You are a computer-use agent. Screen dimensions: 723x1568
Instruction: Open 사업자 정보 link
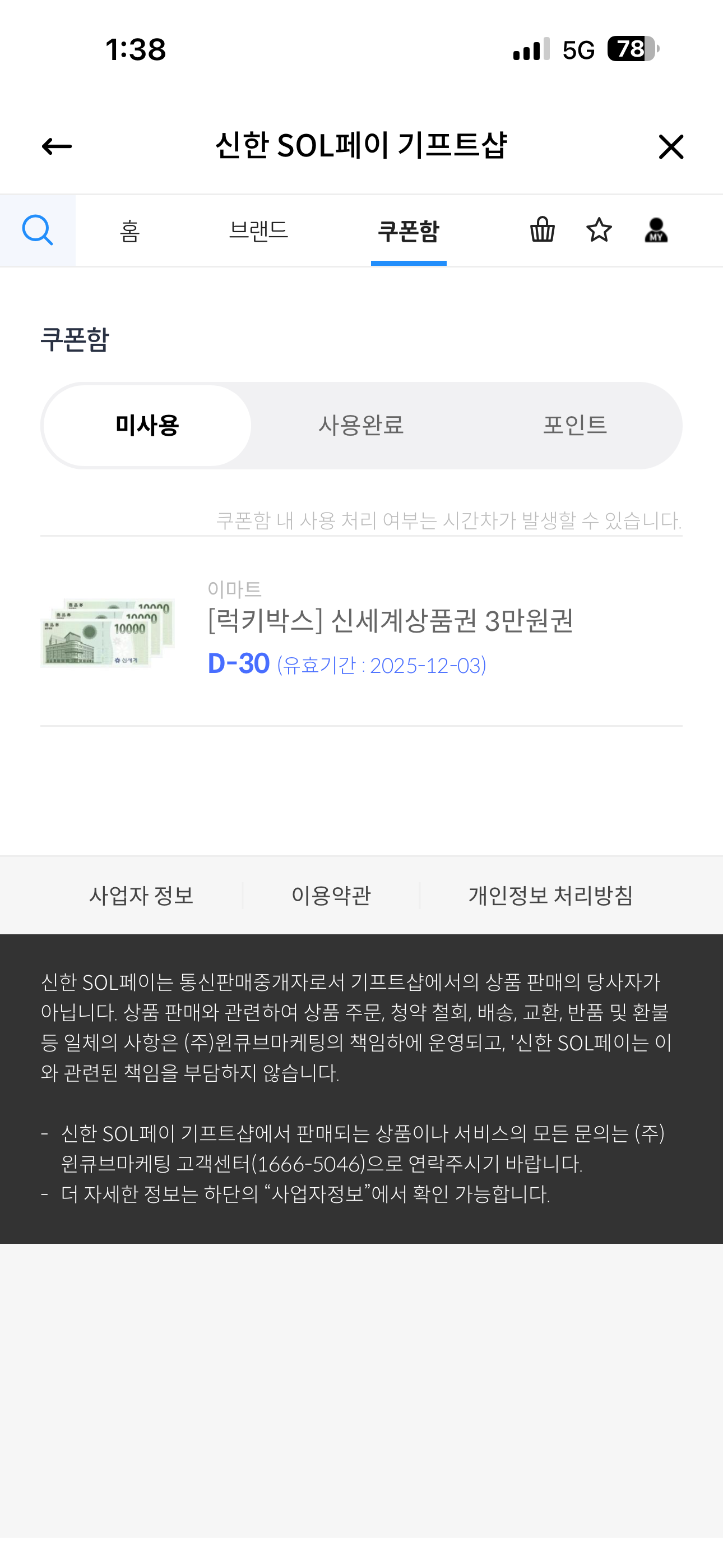click(141, 896)
